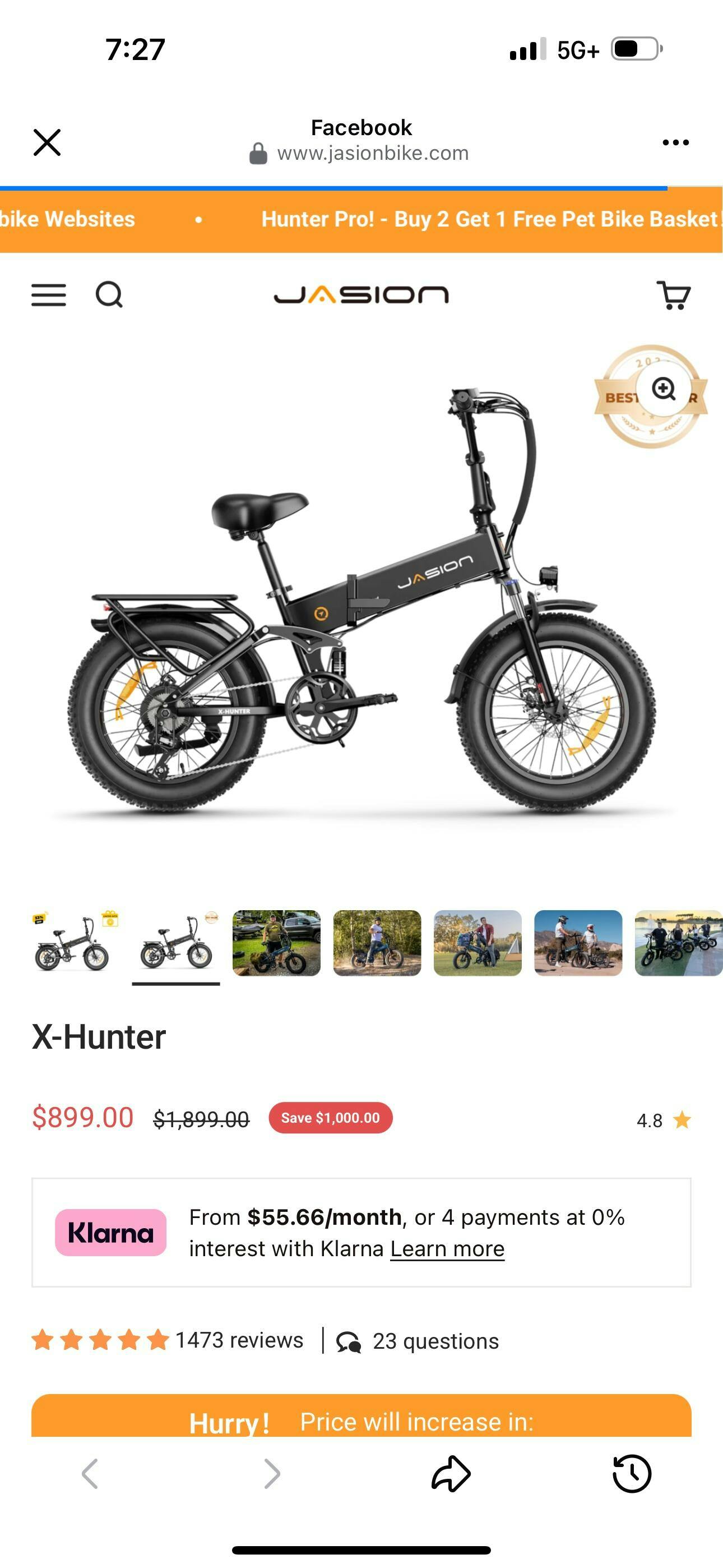Read the 1473 reviews
This screenshot has width=723, height=1568.
(239, 1340)
